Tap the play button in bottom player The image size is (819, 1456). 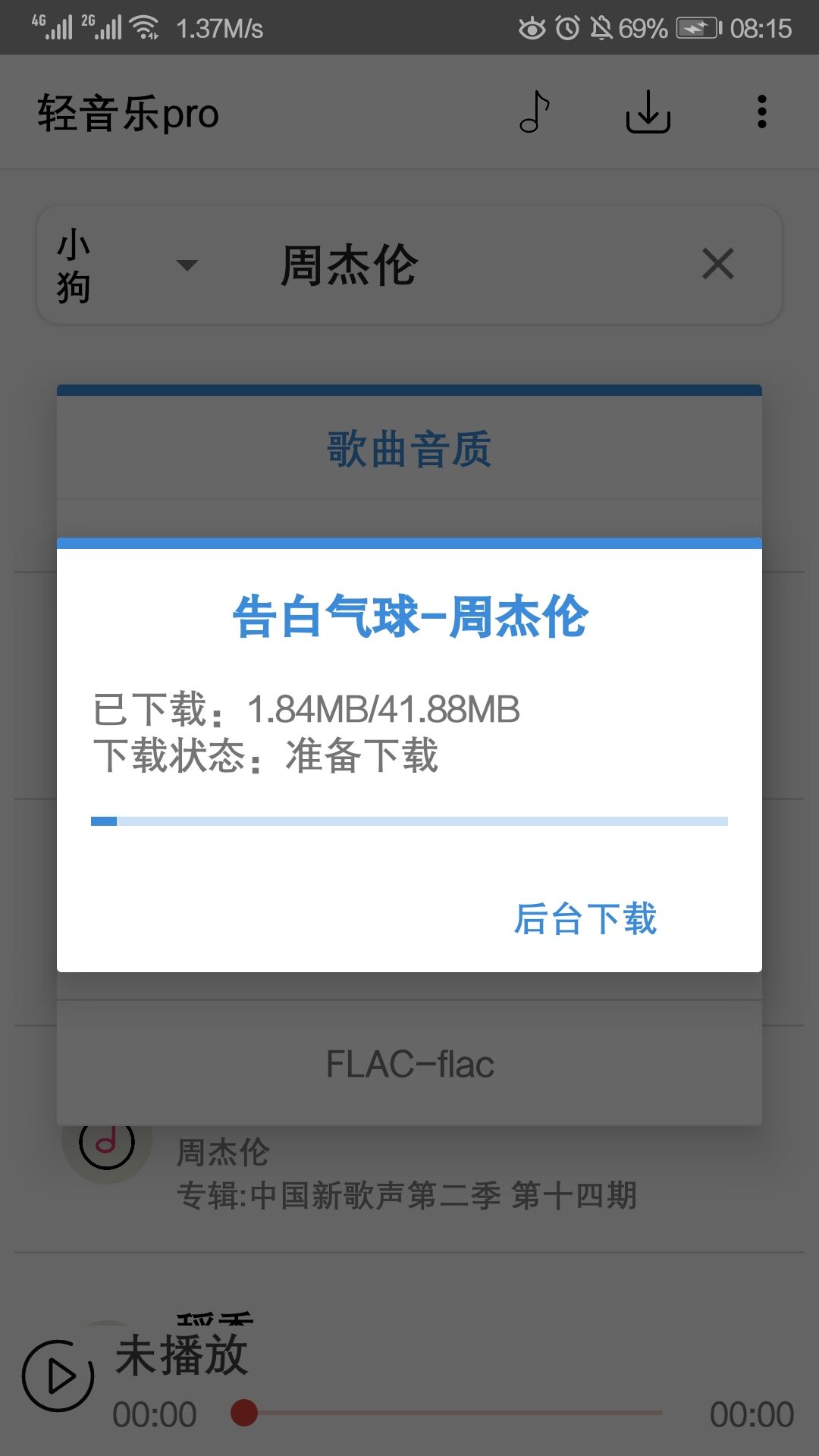click(58, 1376)
